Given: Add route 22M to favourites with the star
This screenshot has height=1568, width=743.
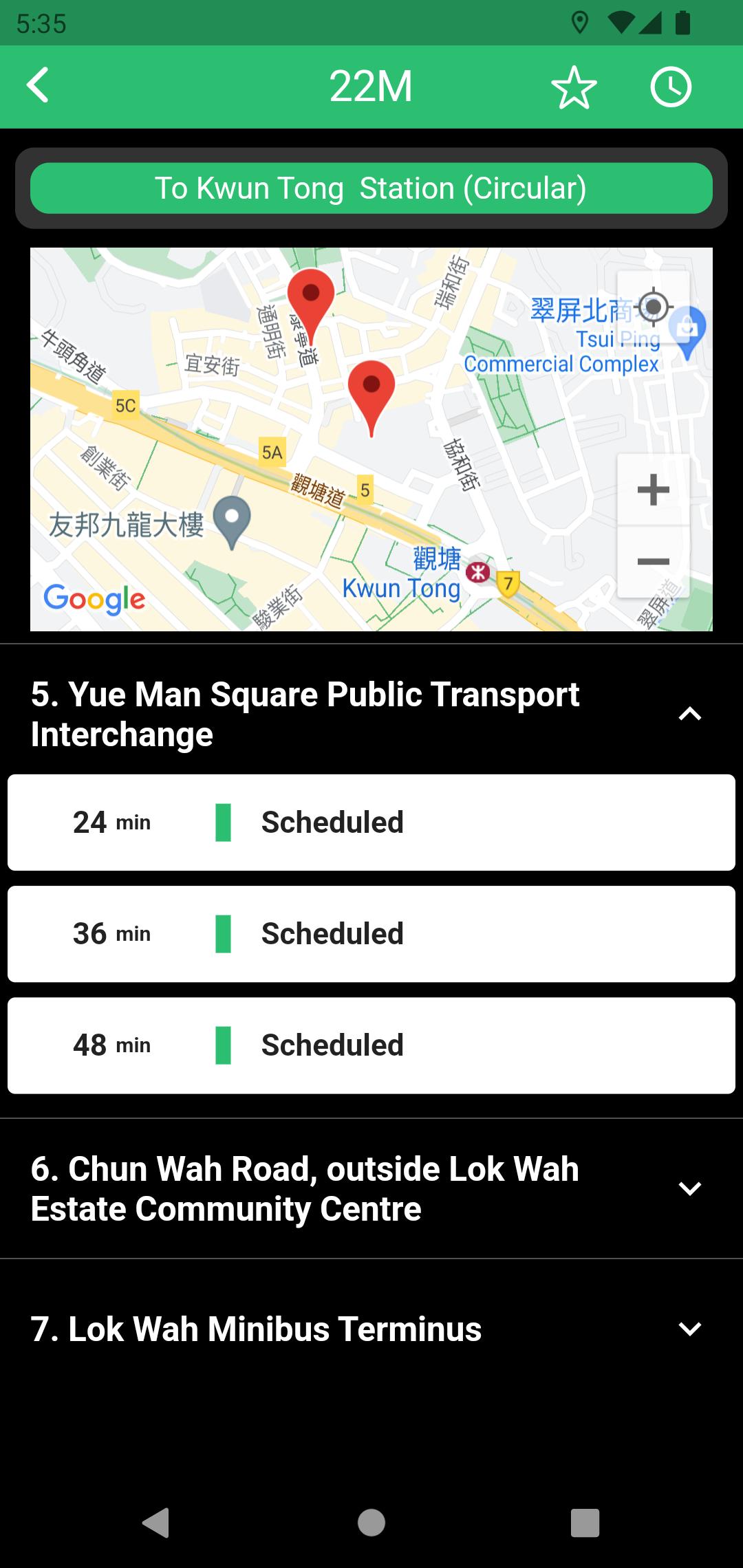Looking at the screenshot, I should [x=574, y=87].
